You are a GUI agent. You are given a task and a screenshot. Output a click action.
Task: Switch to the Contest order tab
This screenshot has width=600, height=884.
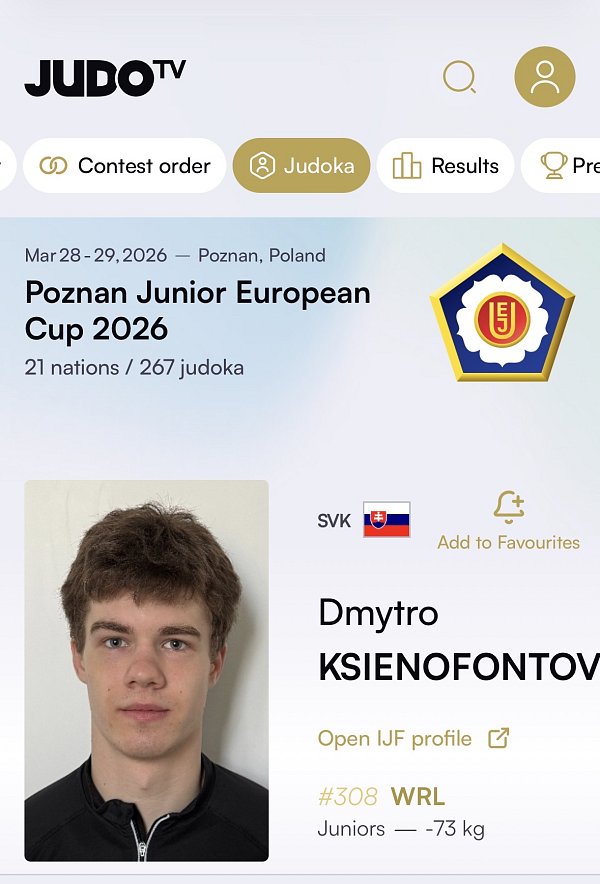tap(125, 166)
